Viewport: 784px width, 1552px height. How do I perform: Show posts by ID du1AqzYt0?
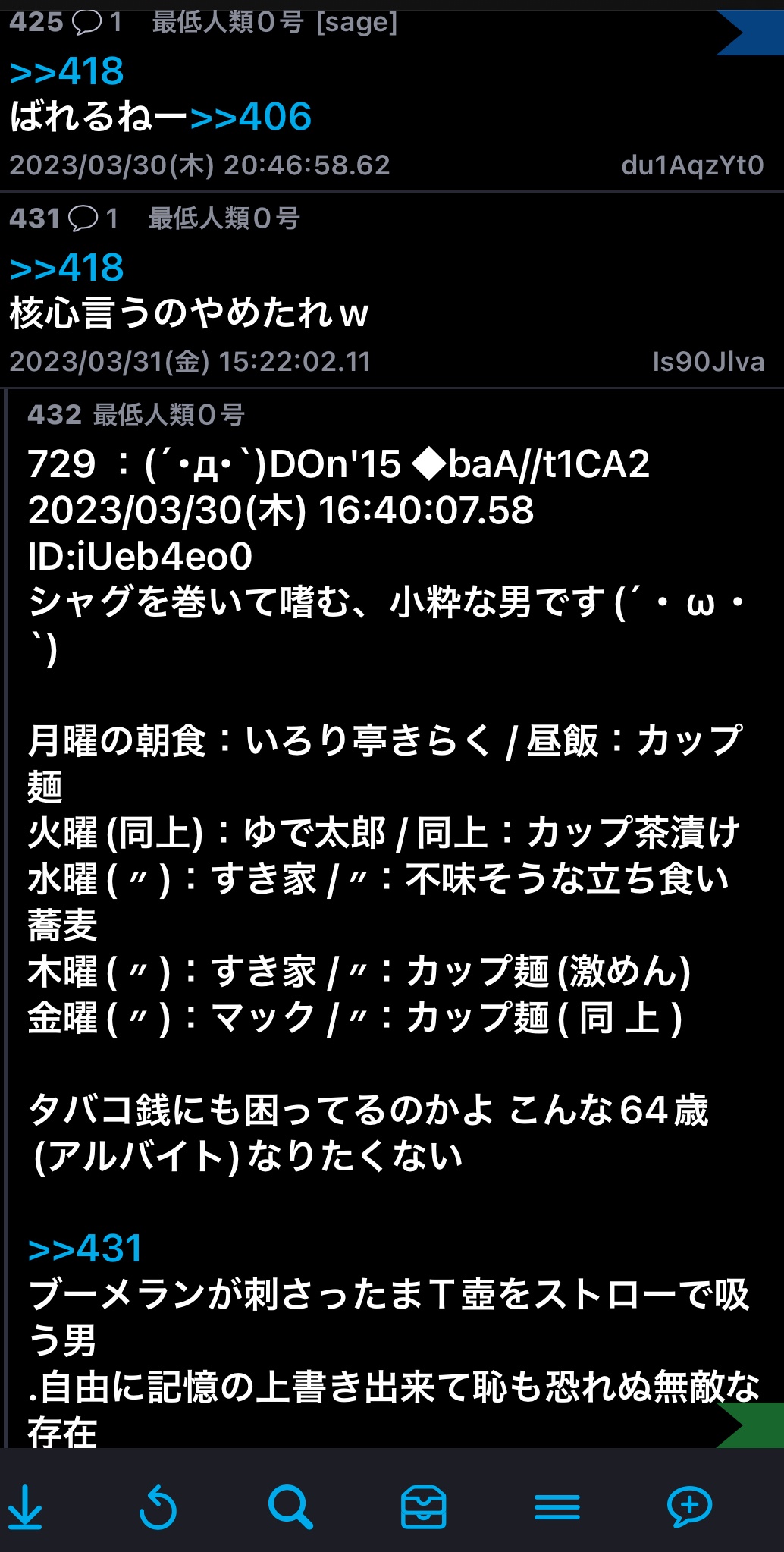pos(691,165)
